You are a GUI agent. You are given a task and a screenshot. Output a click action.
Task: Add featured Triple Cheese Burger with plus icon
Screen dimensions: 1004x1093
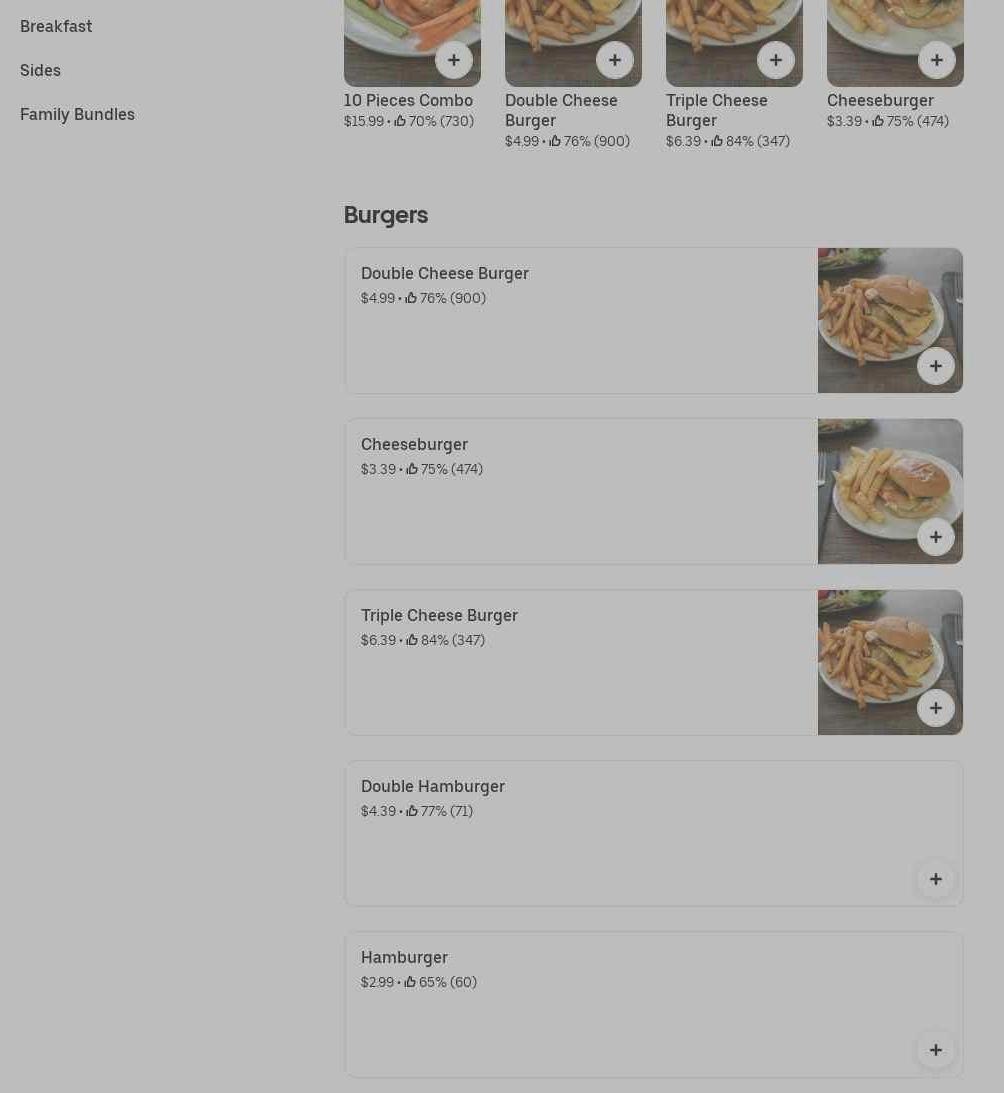776,60
